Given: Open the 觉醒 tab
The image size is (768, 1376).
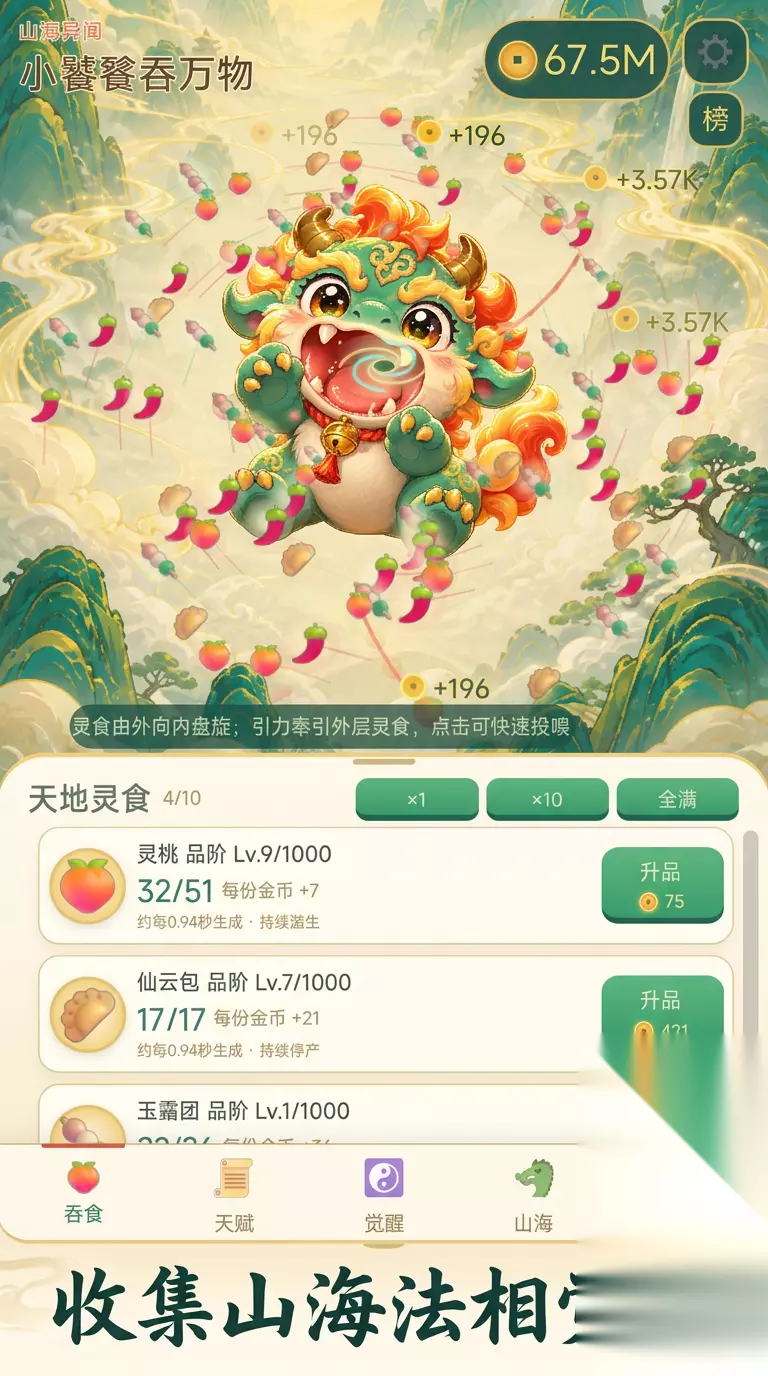Looking at the screenshot, I should pos(384,1194).
